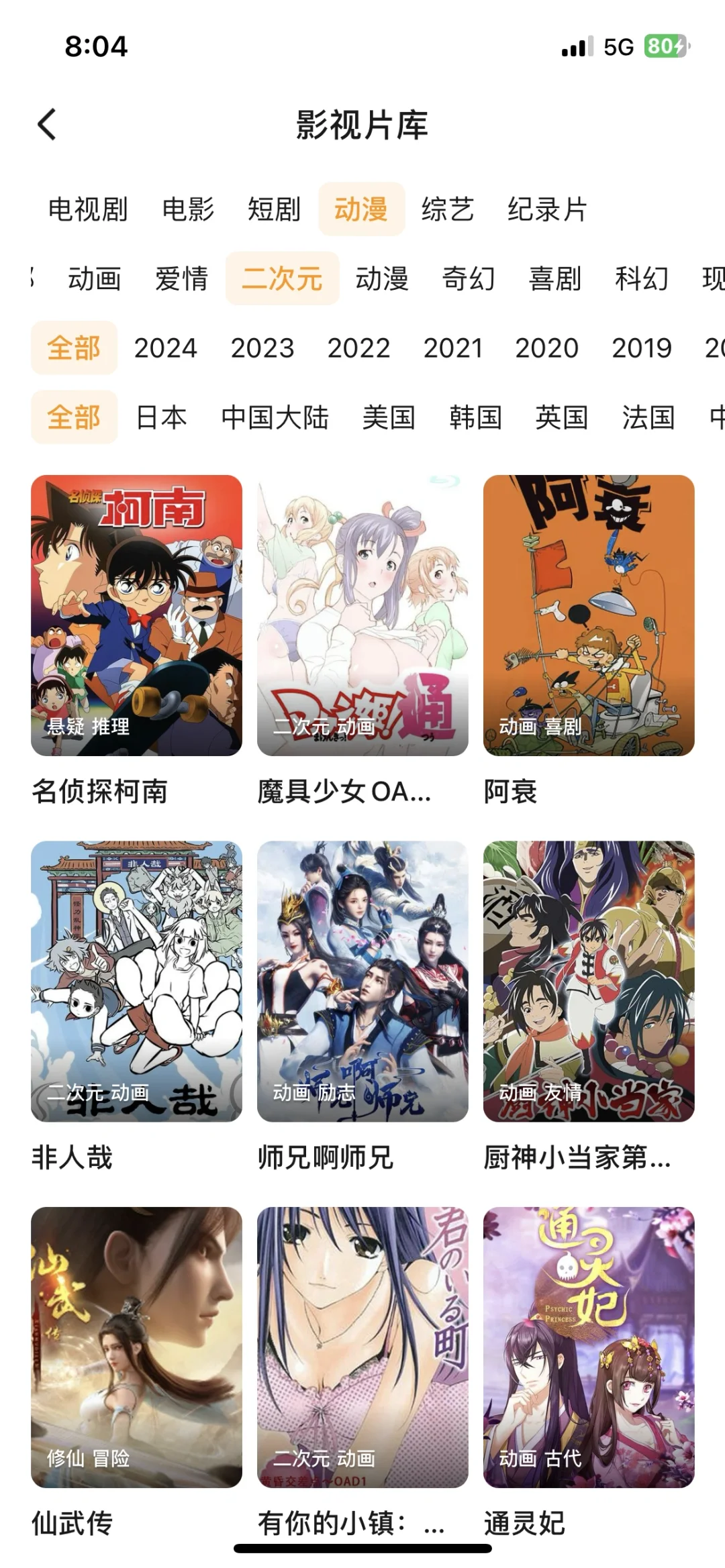Open the 仙武传 poster

(136, 1347)
